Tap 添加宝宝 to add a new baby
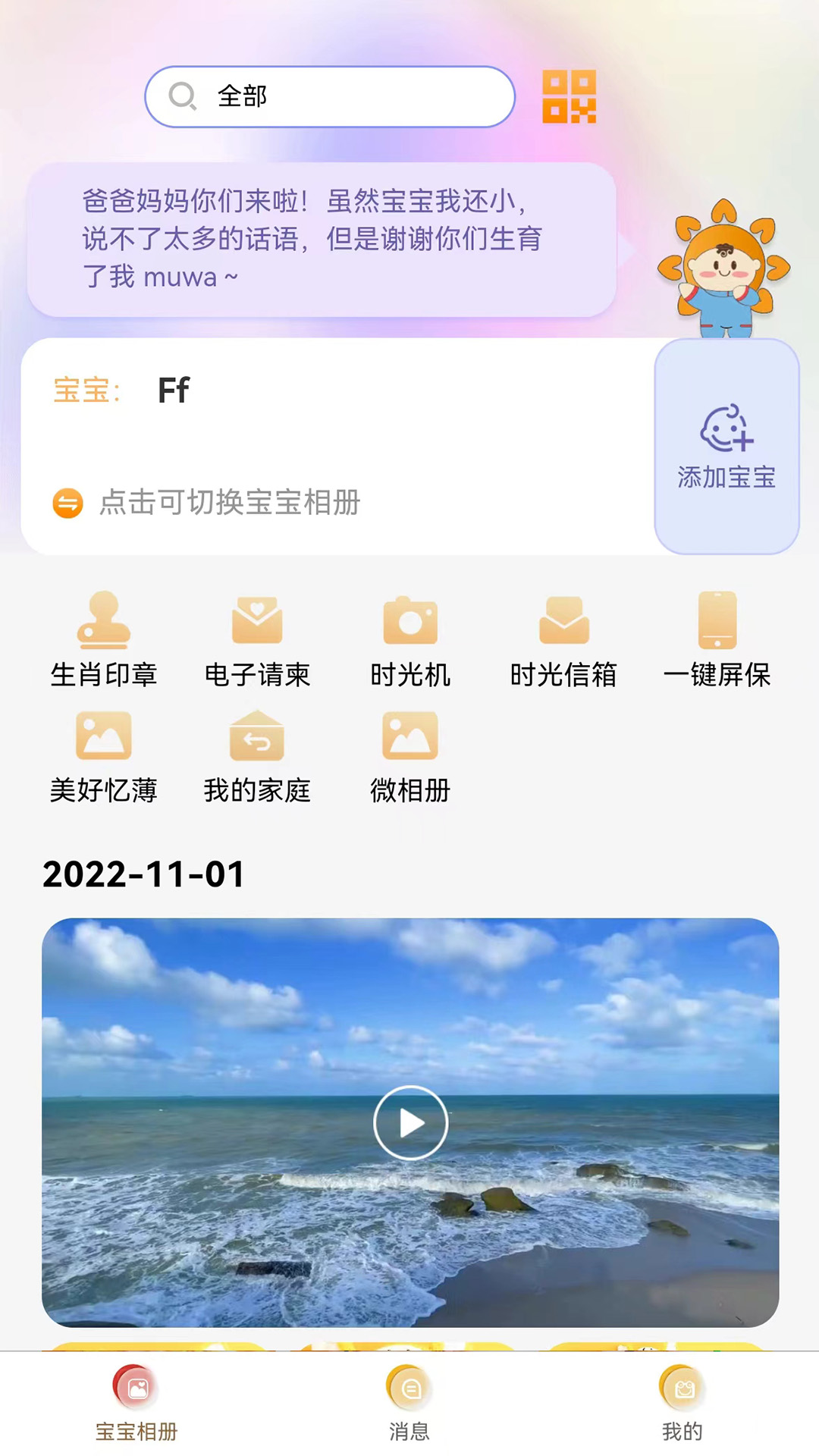The width and height of the screenshot is (819, 1456). (726, 447)
